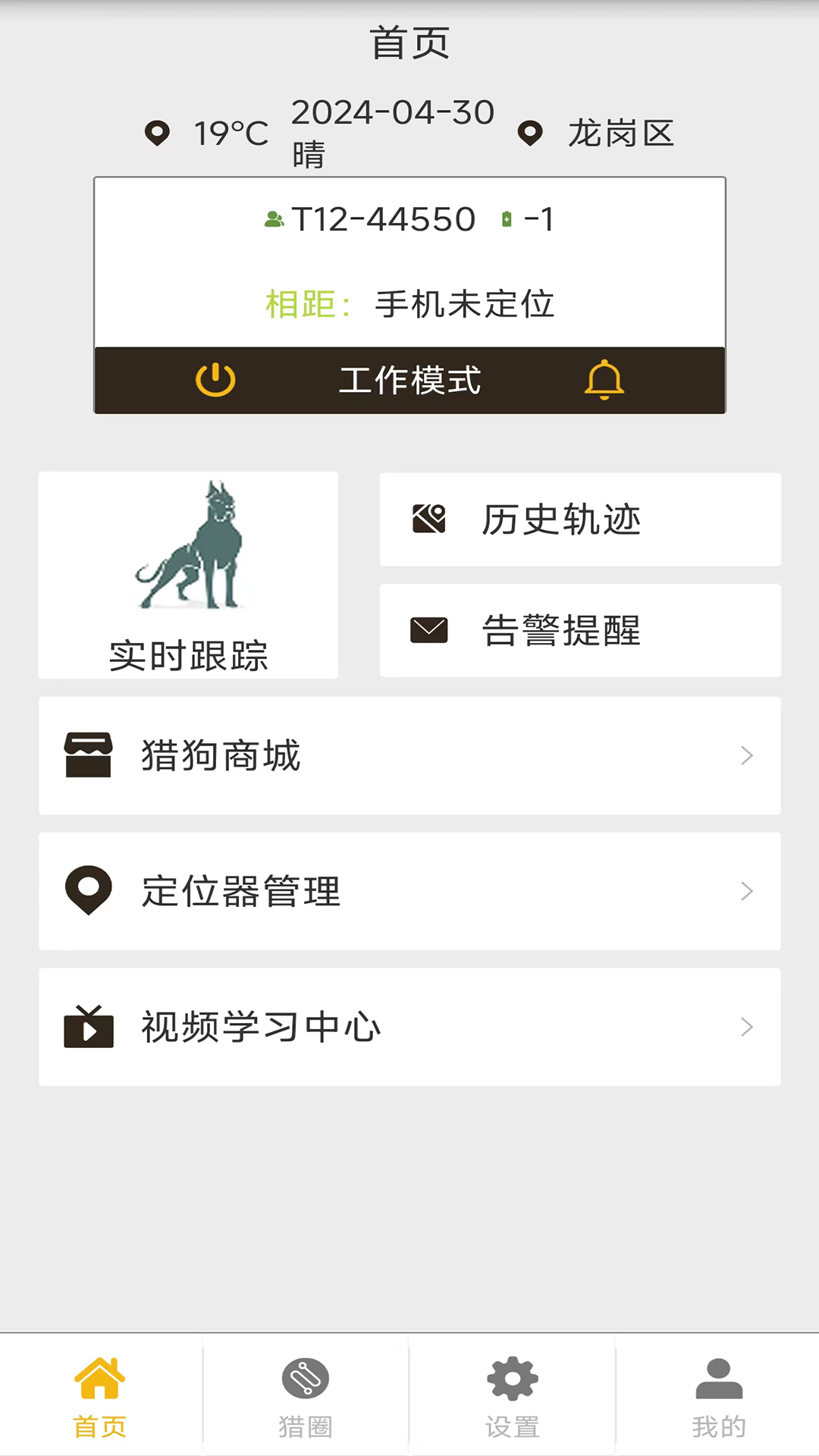Expand the 定位器管理 row chevron

pyautogui.click(x=747, y=892)
